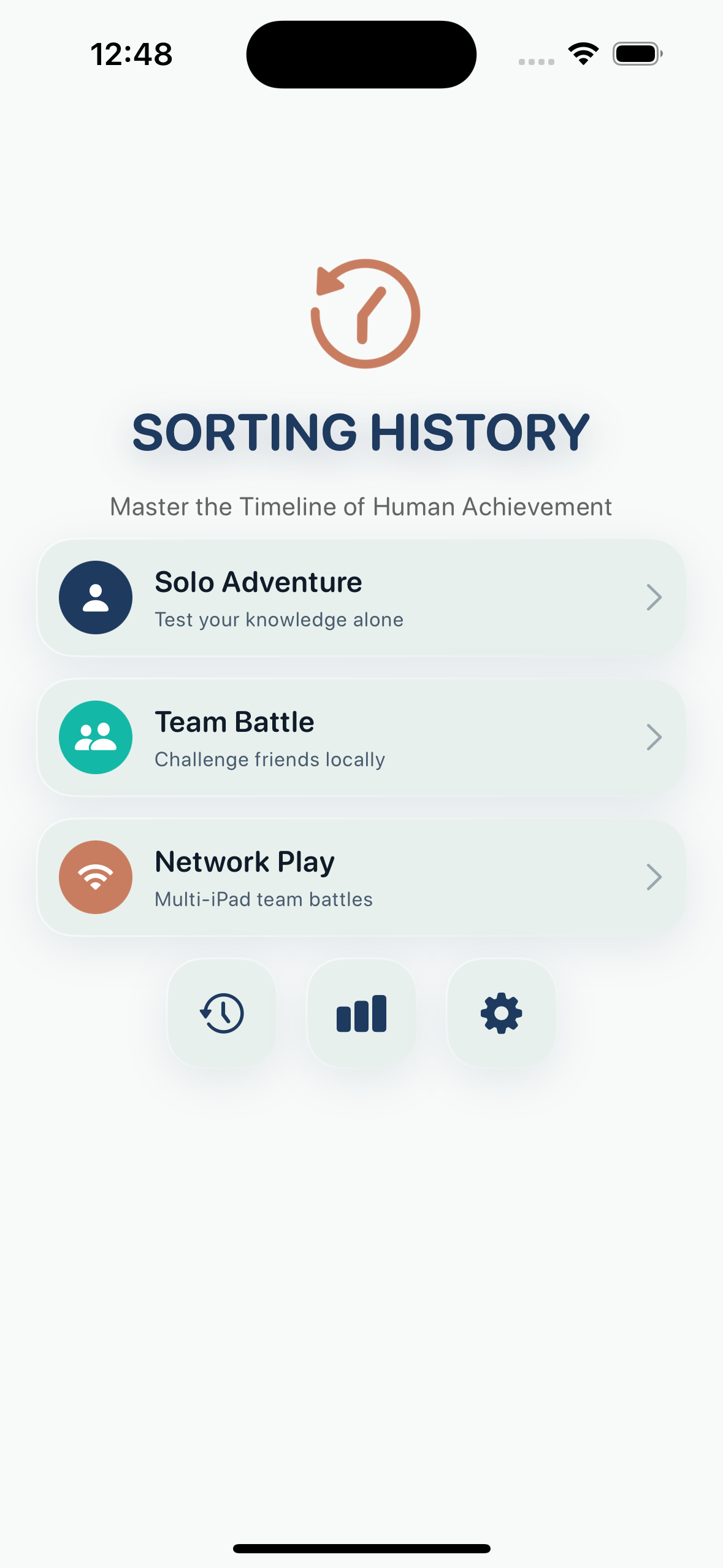
Task: Click the orange Network Play wifi icon
Action: click(96, 877)
